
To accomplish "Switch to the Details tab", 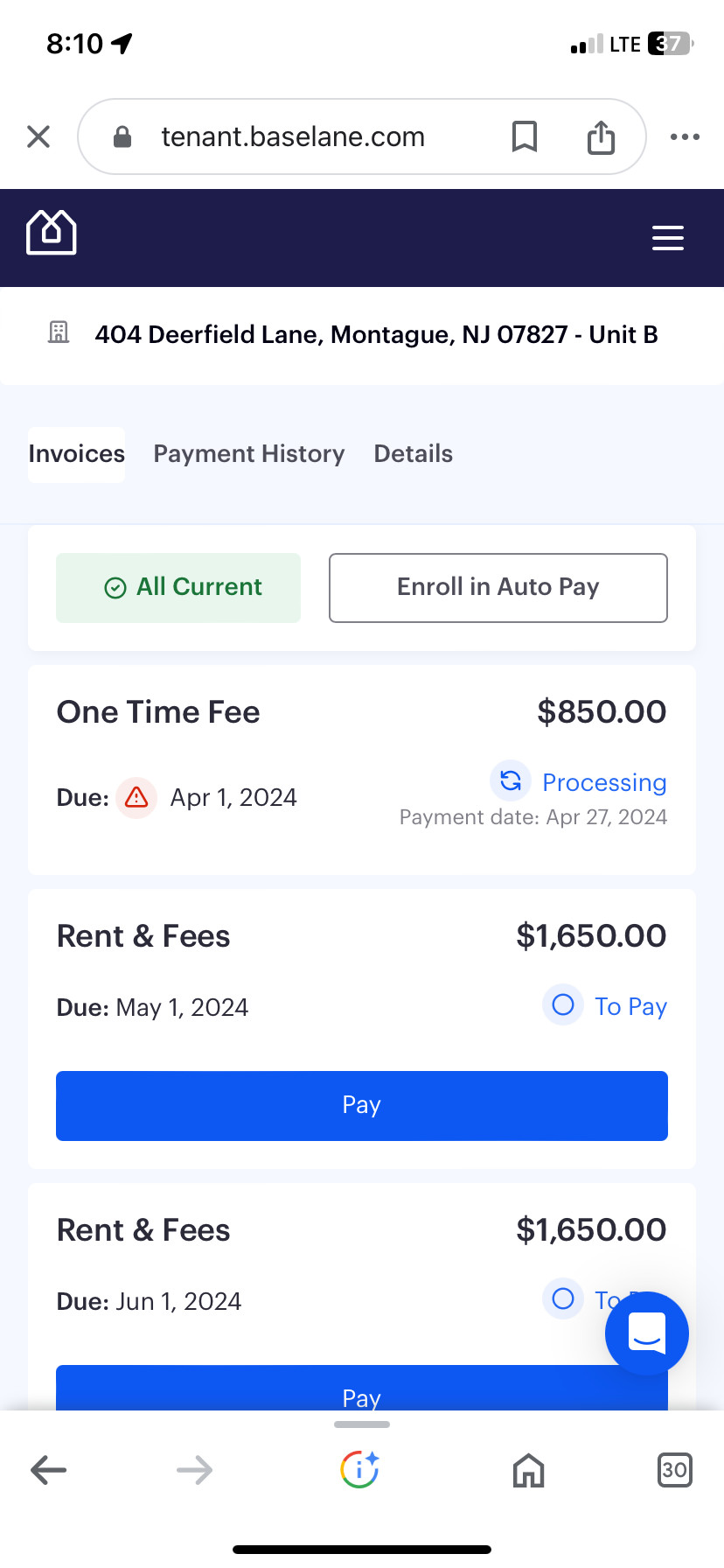I will click(414, 454).
